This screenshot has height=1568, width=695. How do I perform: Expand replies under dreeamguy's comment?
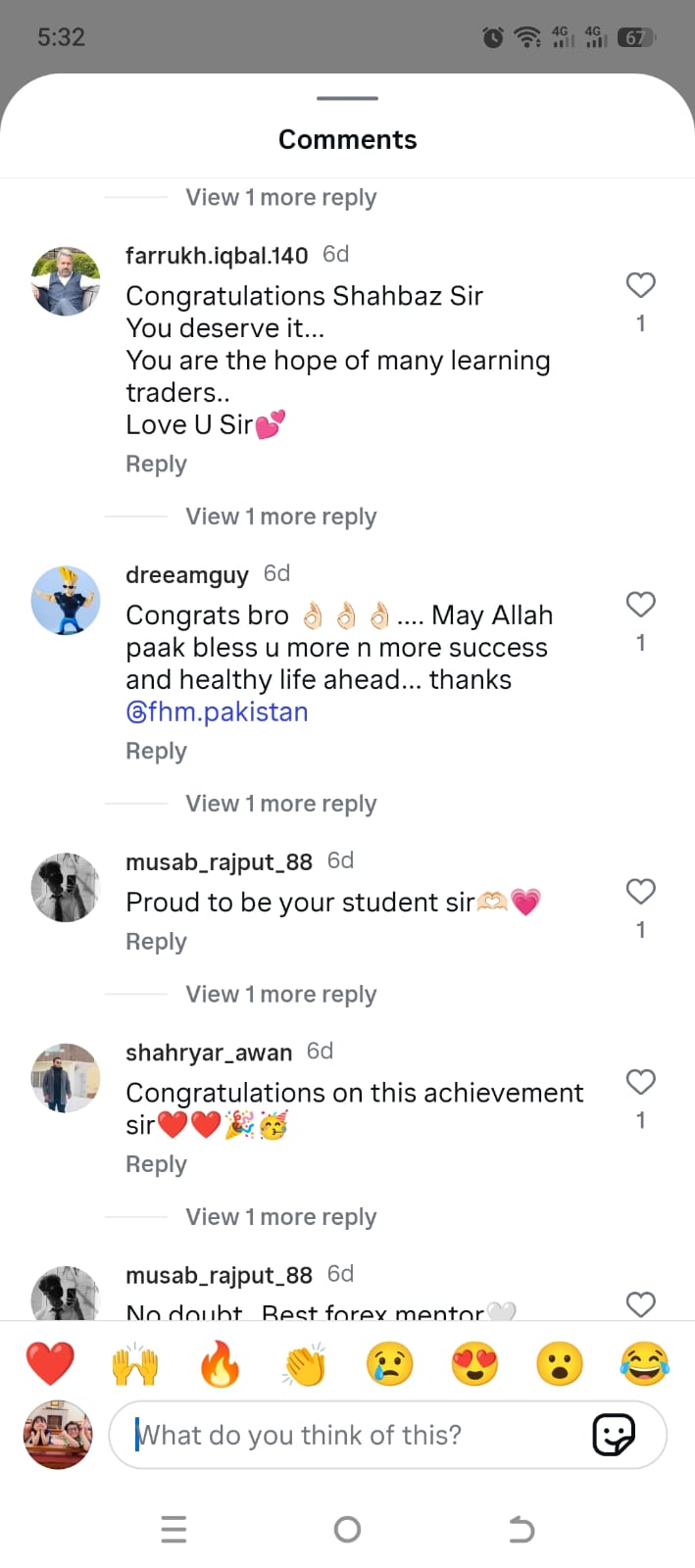click(x=280, y=805)
